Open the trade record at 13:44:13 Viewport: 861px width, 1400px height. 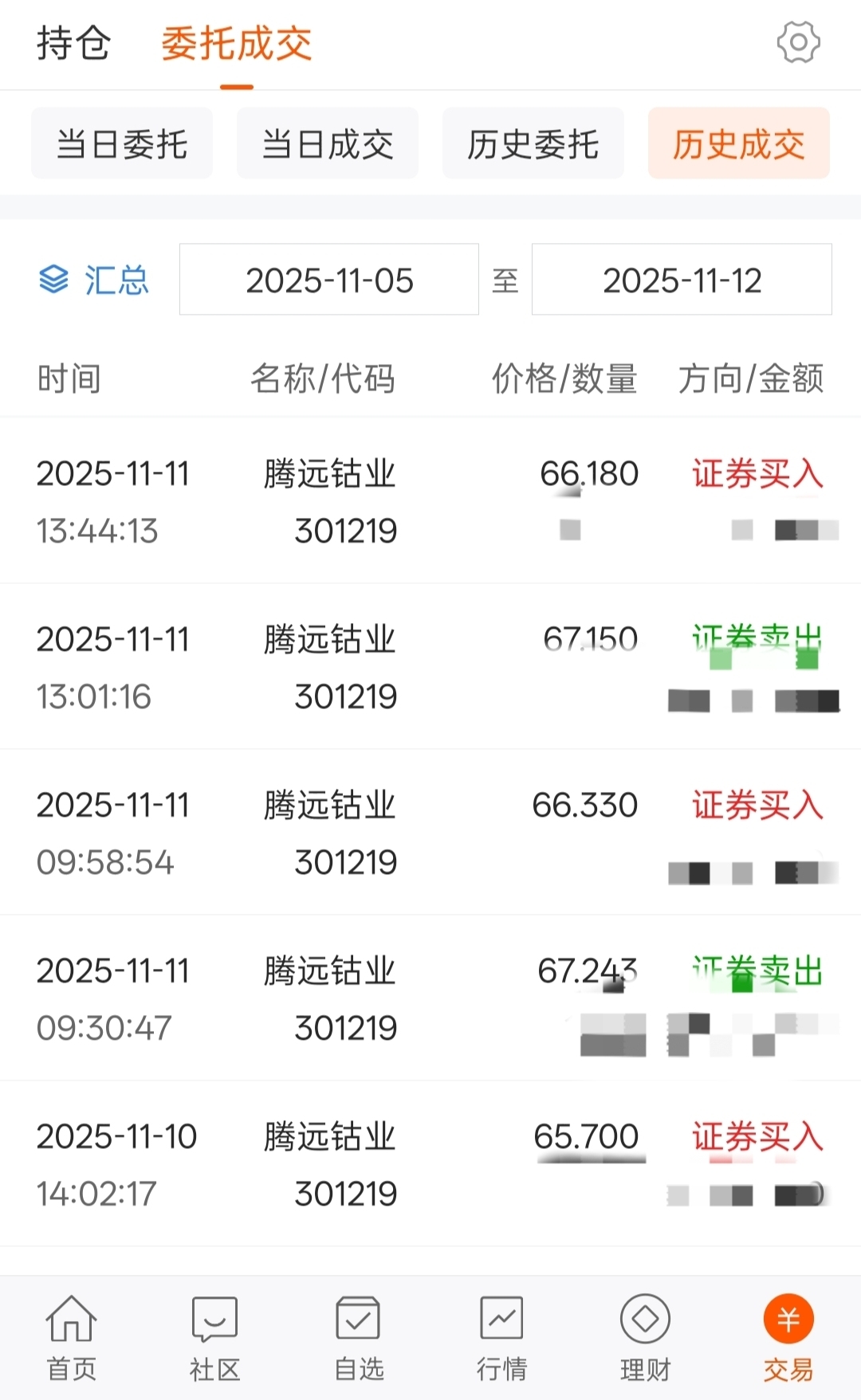(431, 502)
